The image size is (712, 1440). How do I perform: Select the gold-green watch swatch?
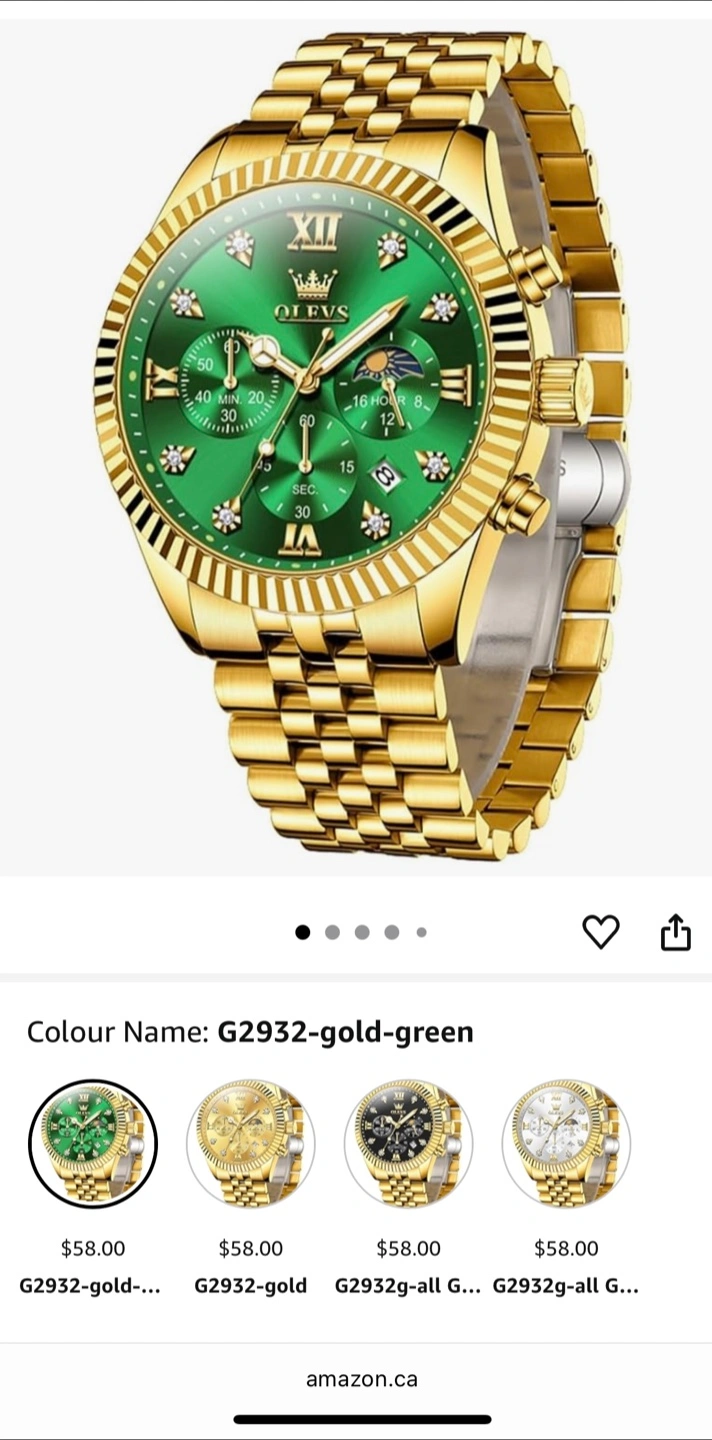(x=93, y=1144)
